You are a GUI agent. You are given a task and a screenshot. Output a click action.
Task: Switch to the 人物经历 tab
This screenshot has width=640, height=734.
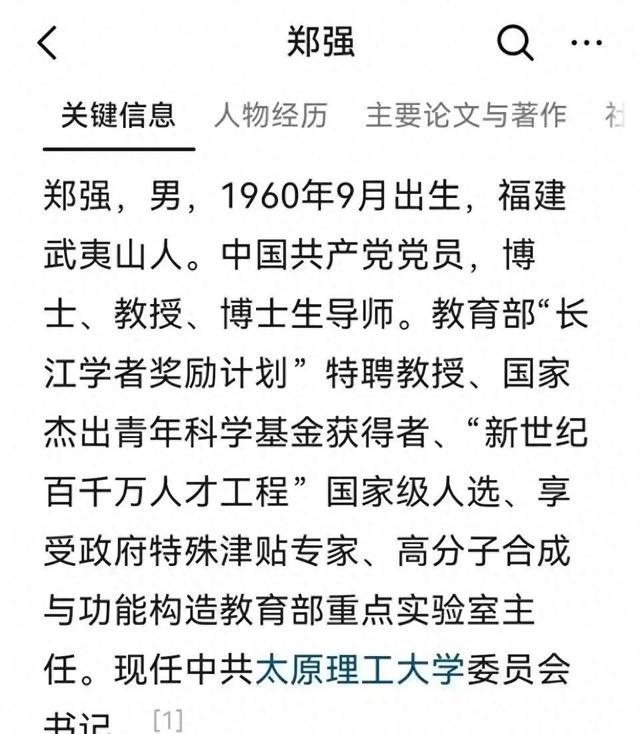(x=270, y=116)
